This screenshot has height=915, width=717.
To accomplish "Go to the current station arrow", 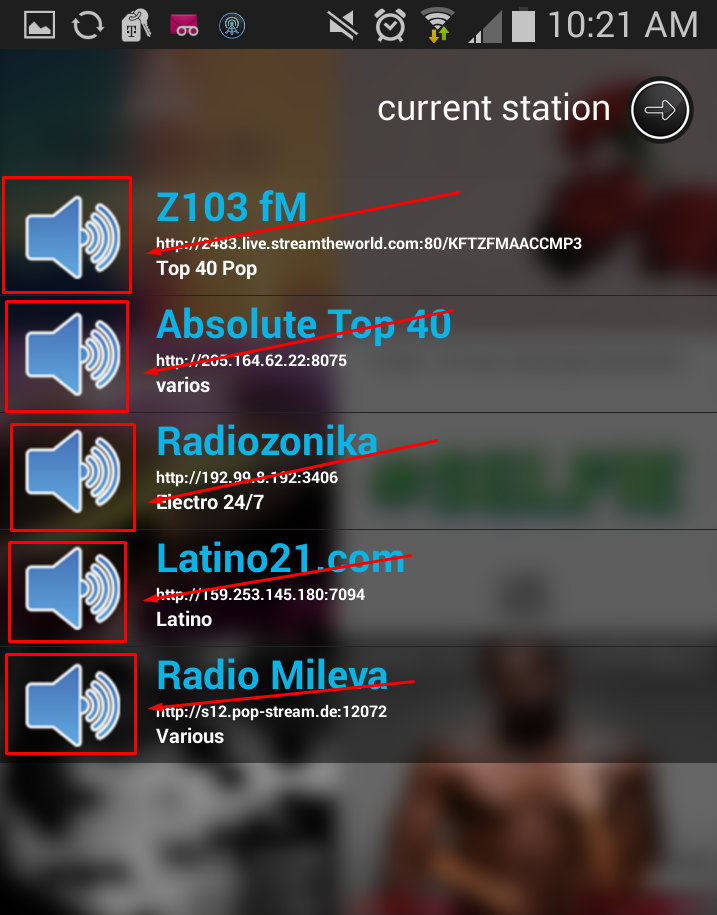I will 661,110.
